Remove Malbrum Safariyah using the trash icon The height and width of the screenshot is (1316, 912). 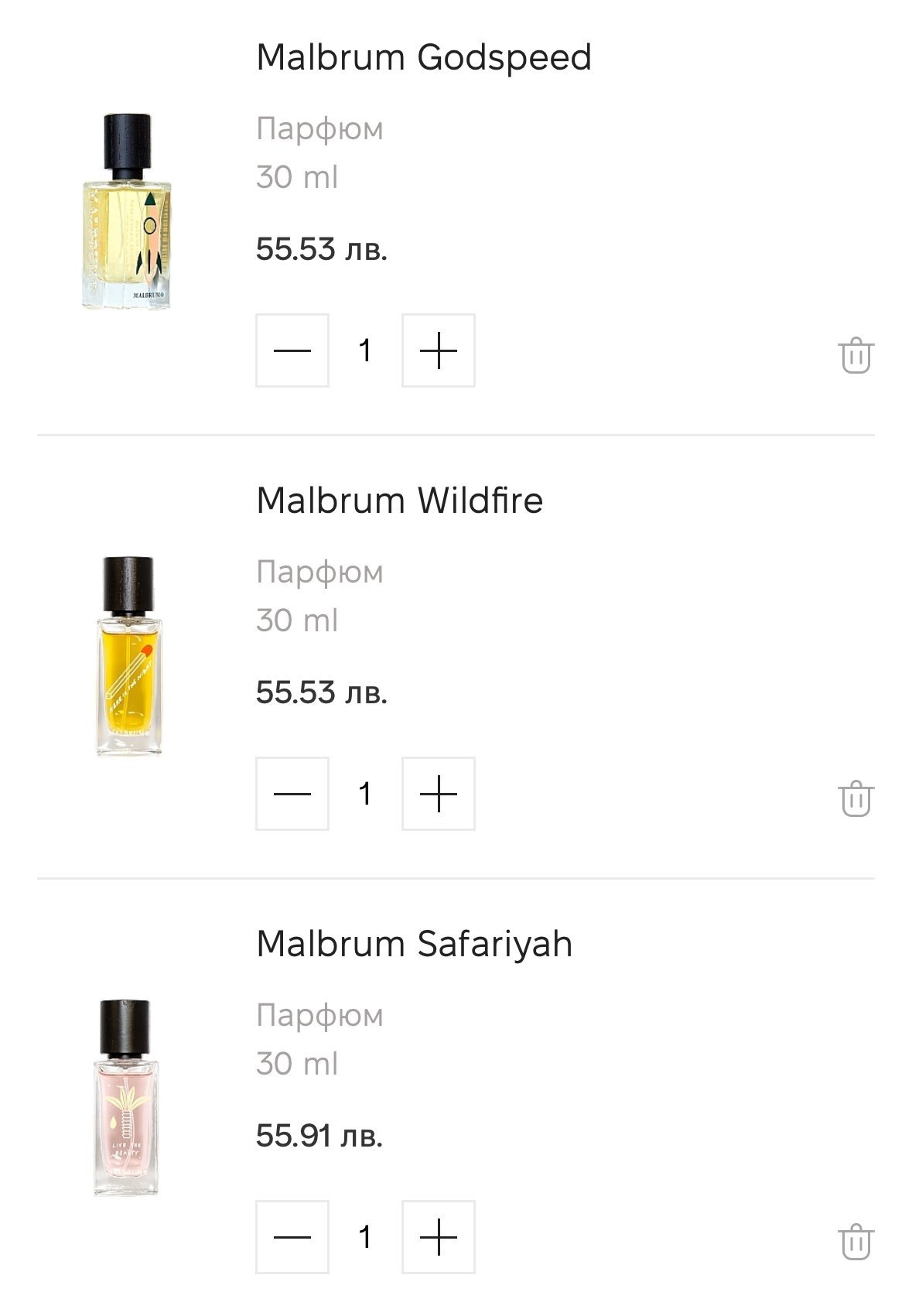pyautogui.click(x=856, y=1242)
